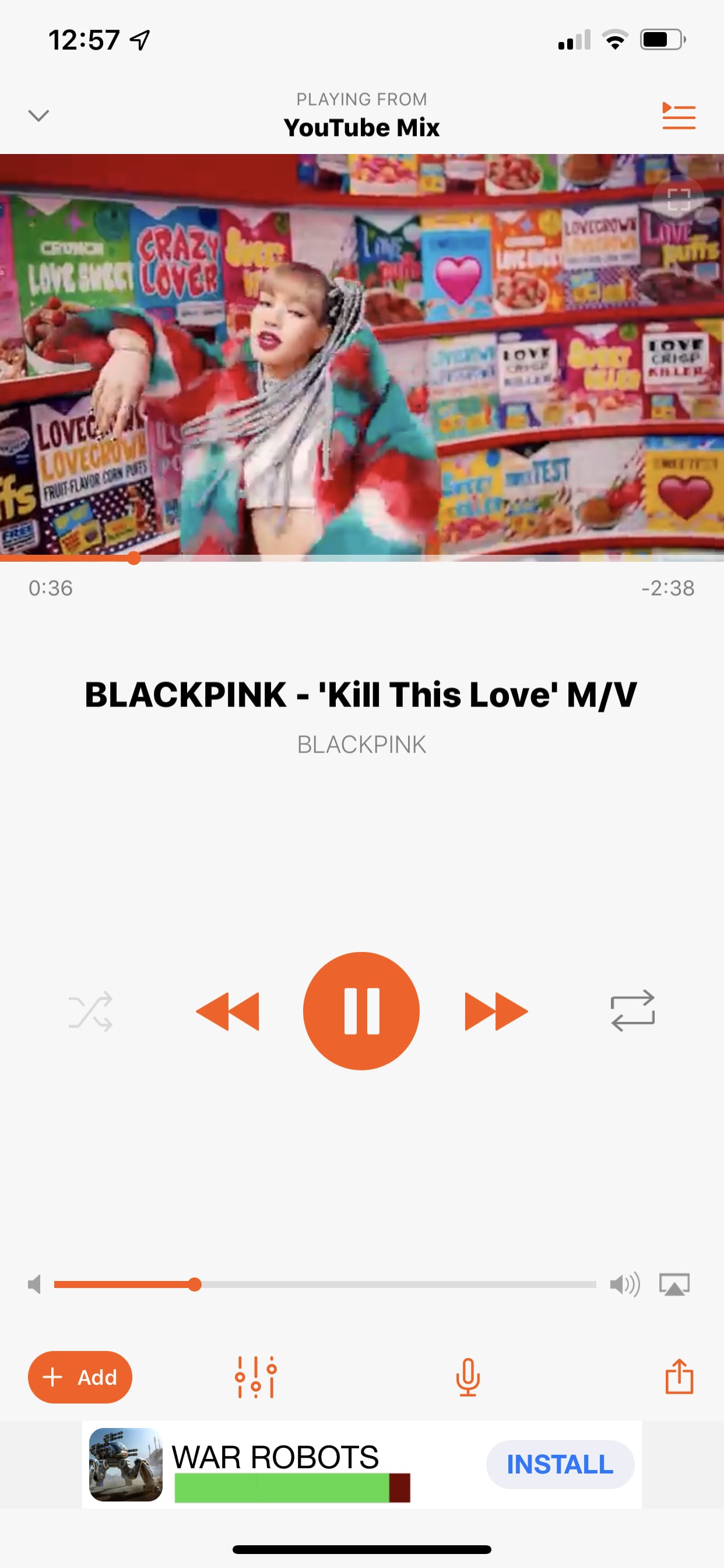Tap the volume slider to adjust loudness
This screenshot has width=724, height=1568.
tap(325, 1284)
